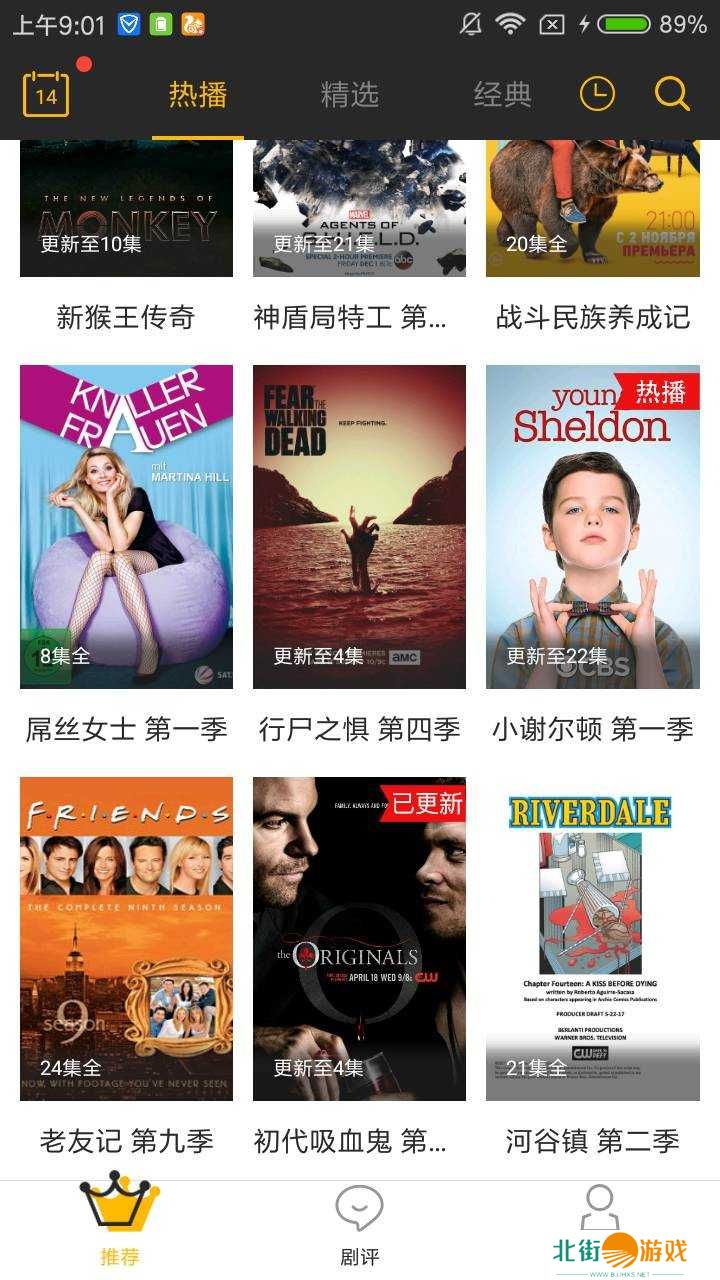Open 小谢尔顿 第一季
Viewport: 720px width, 1280px height.
click(x=593, y=527)
